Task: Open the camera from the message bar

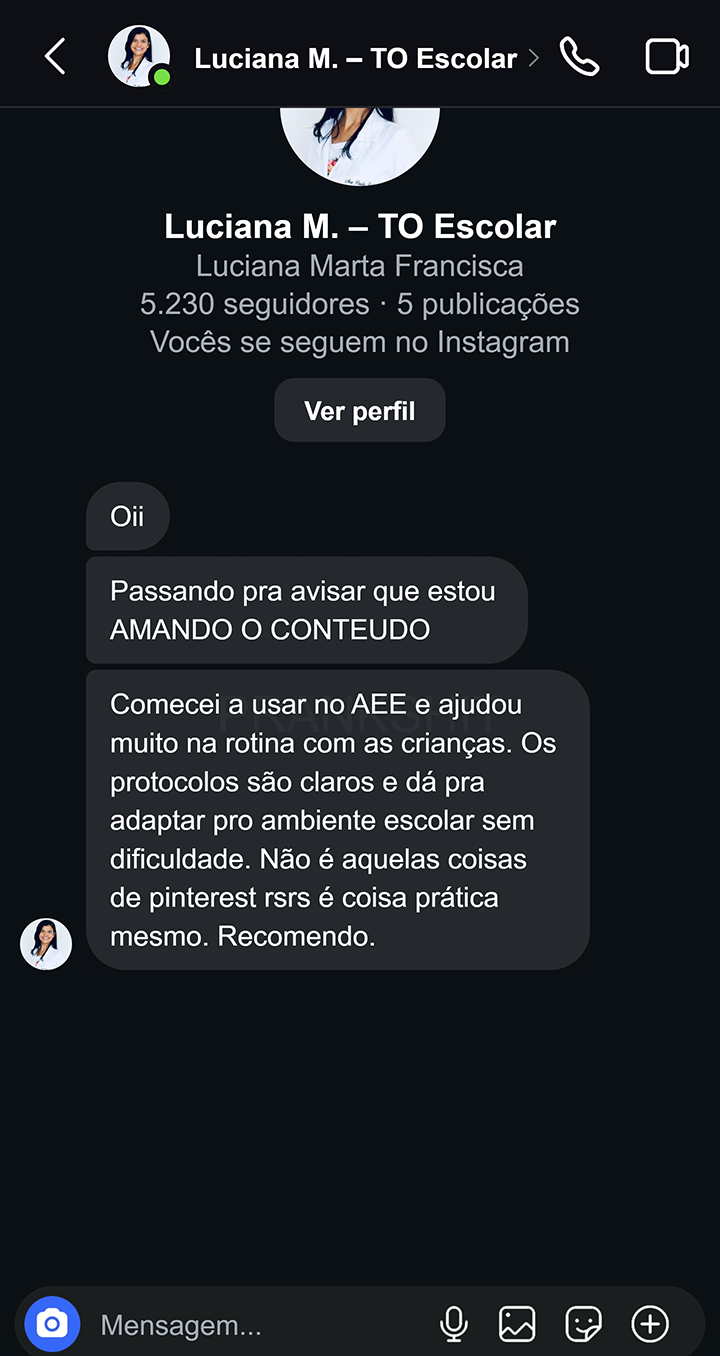Action: click(x=52, y=1325)
